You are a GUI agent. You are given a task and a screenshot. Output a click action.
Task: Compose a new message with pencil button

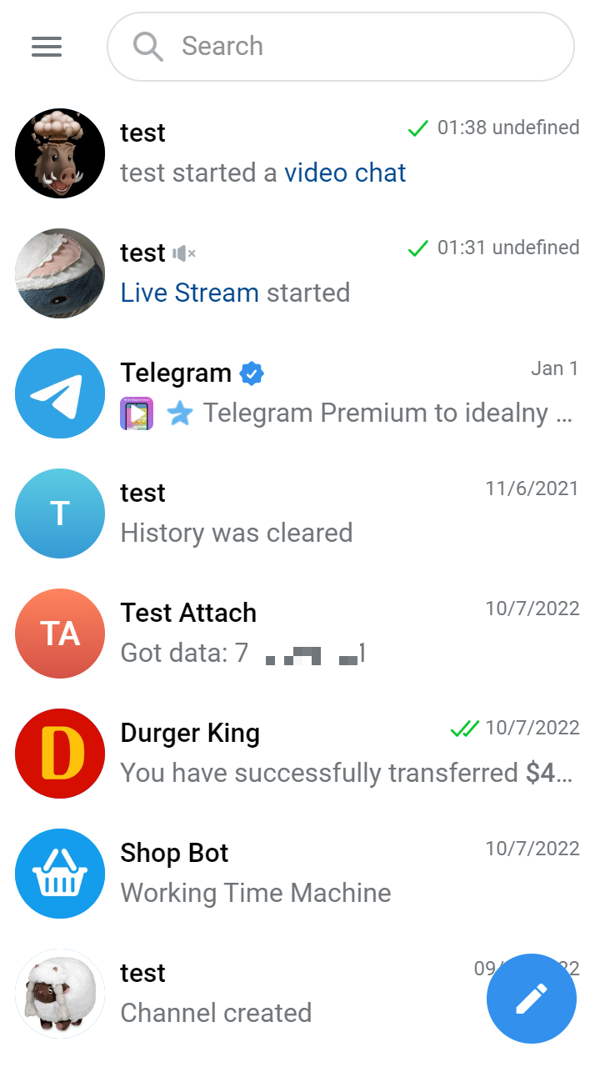pyautogui.click(x=531, y=998)
